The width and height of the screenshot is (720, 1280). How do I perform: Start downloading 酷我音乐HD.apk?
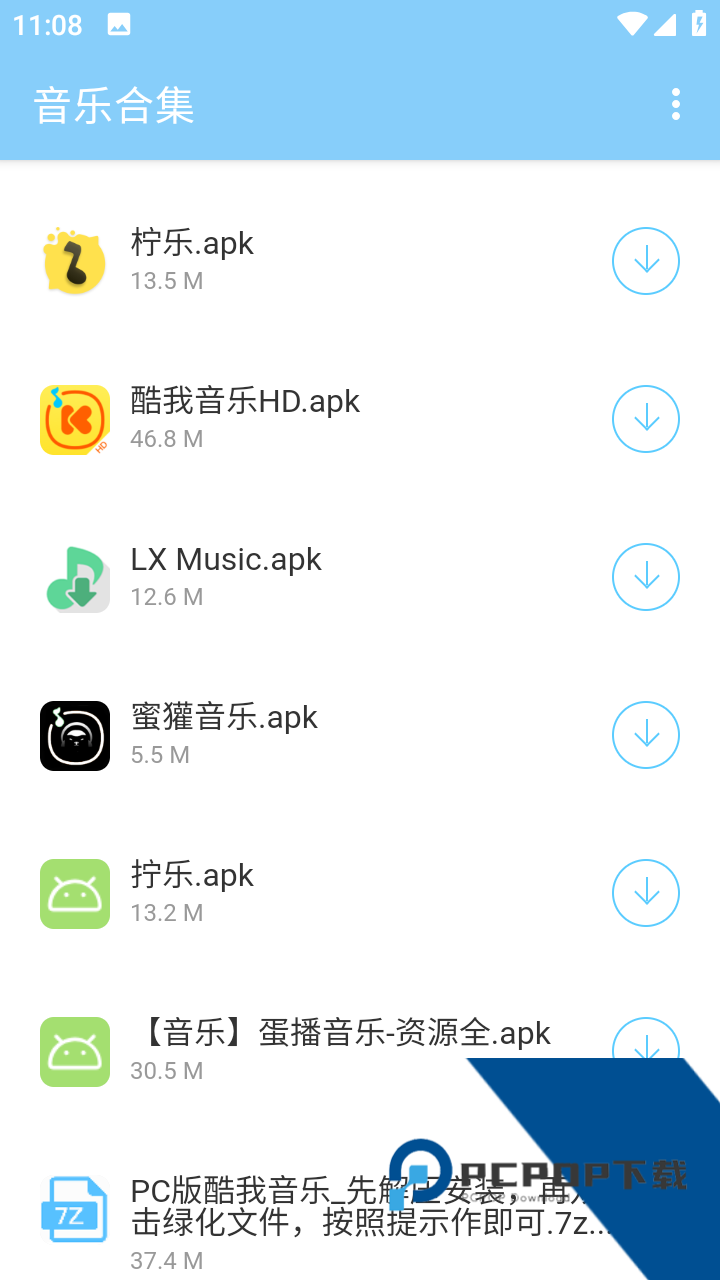[x=645, y=419]
